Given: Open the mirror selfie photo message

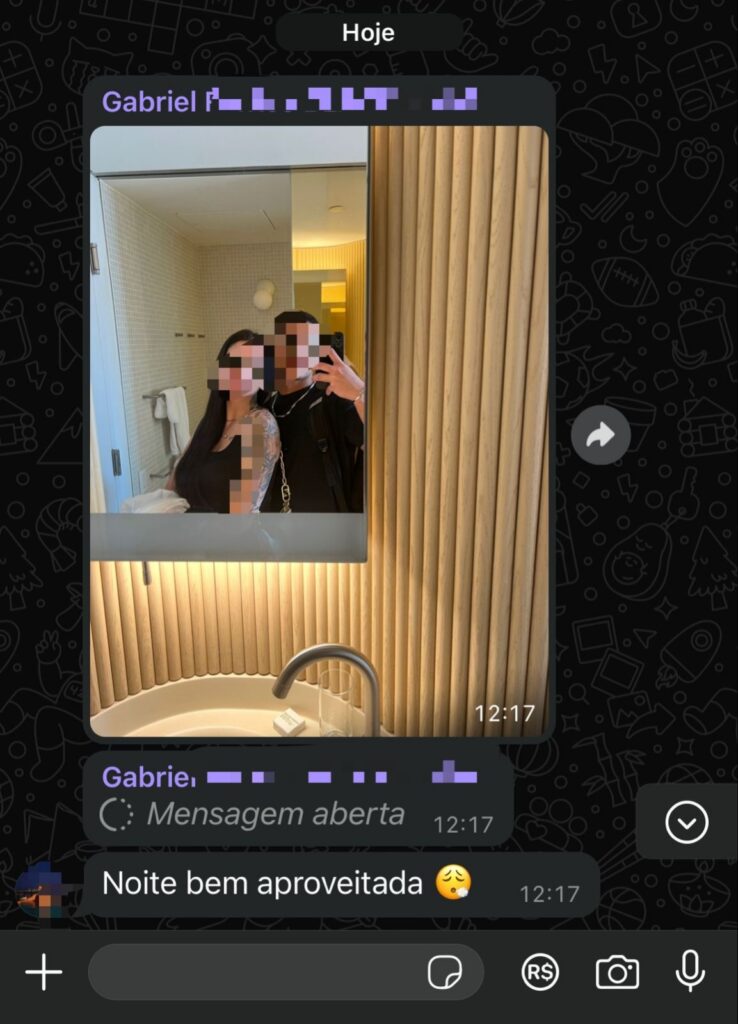Looking at the screenshot, I should (x=319, y=430).
